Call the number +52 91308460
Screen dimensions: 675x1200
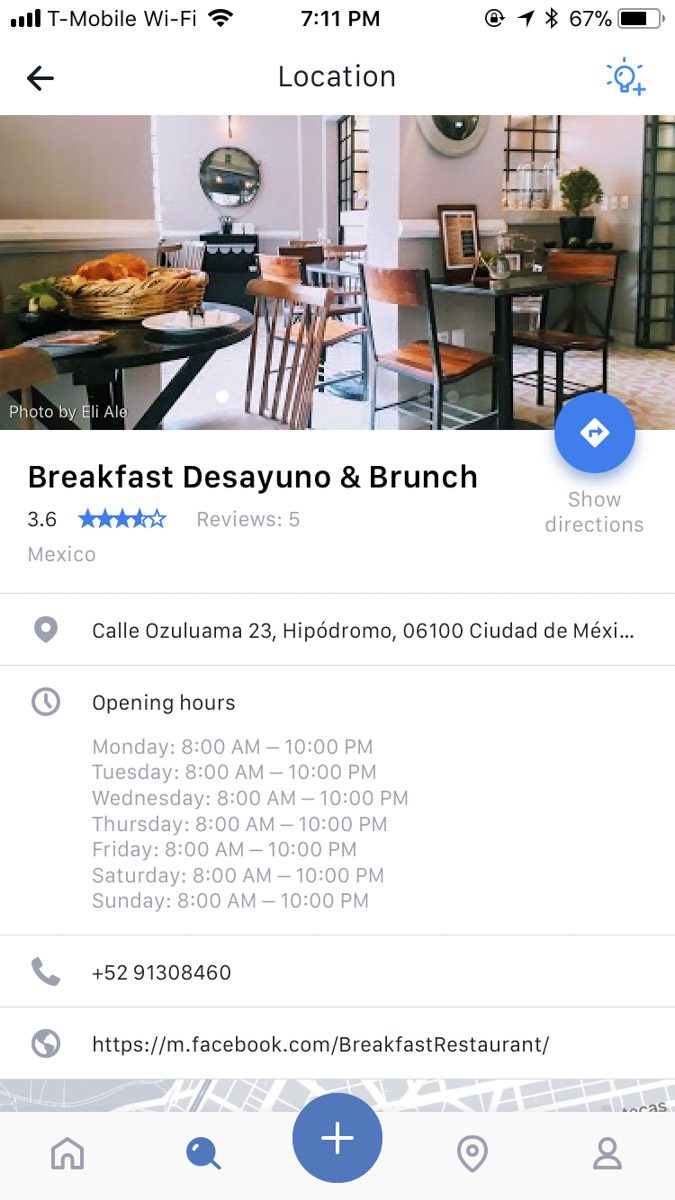tap(337, 972)
